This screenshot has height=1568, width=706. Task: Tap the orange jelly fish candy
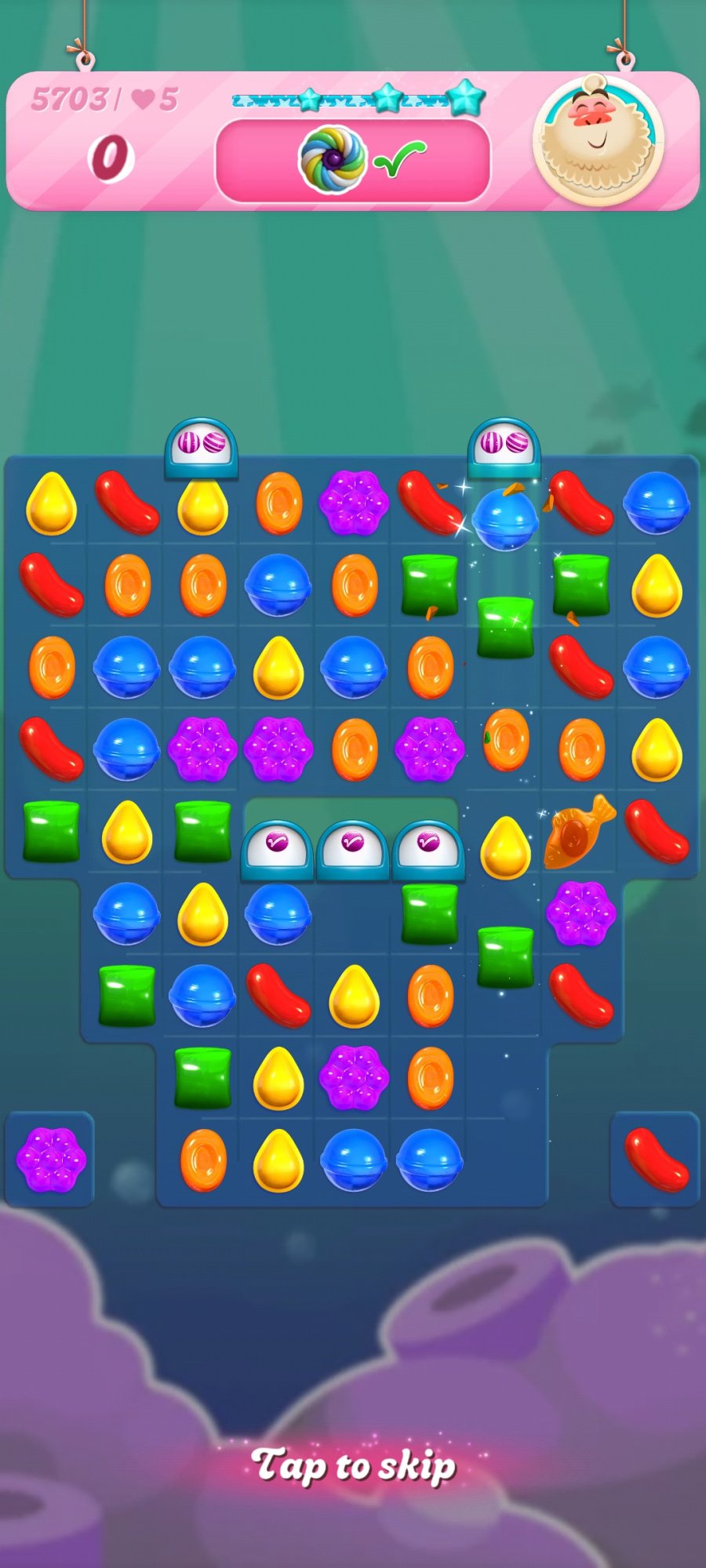tap(579, 833)
